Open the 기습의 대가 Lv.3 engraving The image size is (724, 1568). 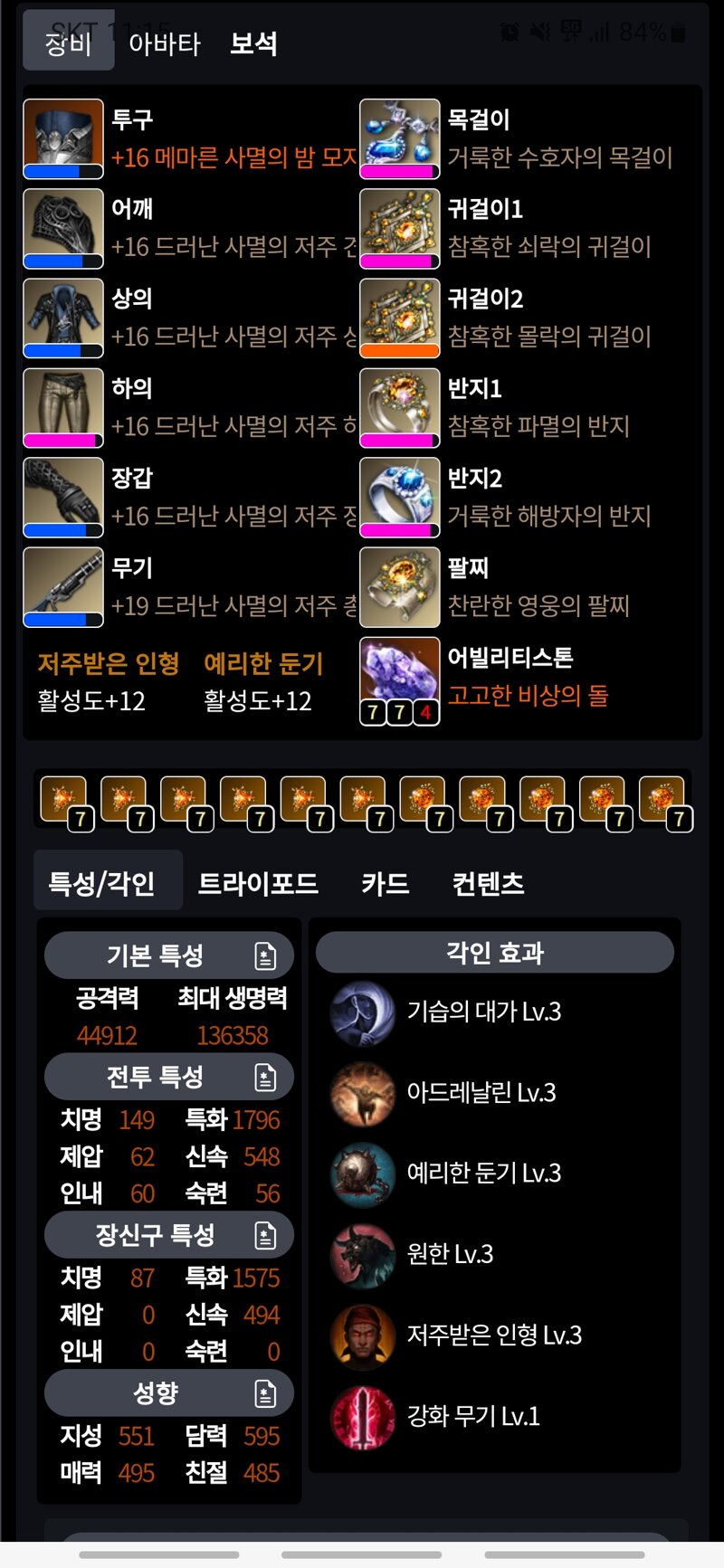[x=483, y=1012]
